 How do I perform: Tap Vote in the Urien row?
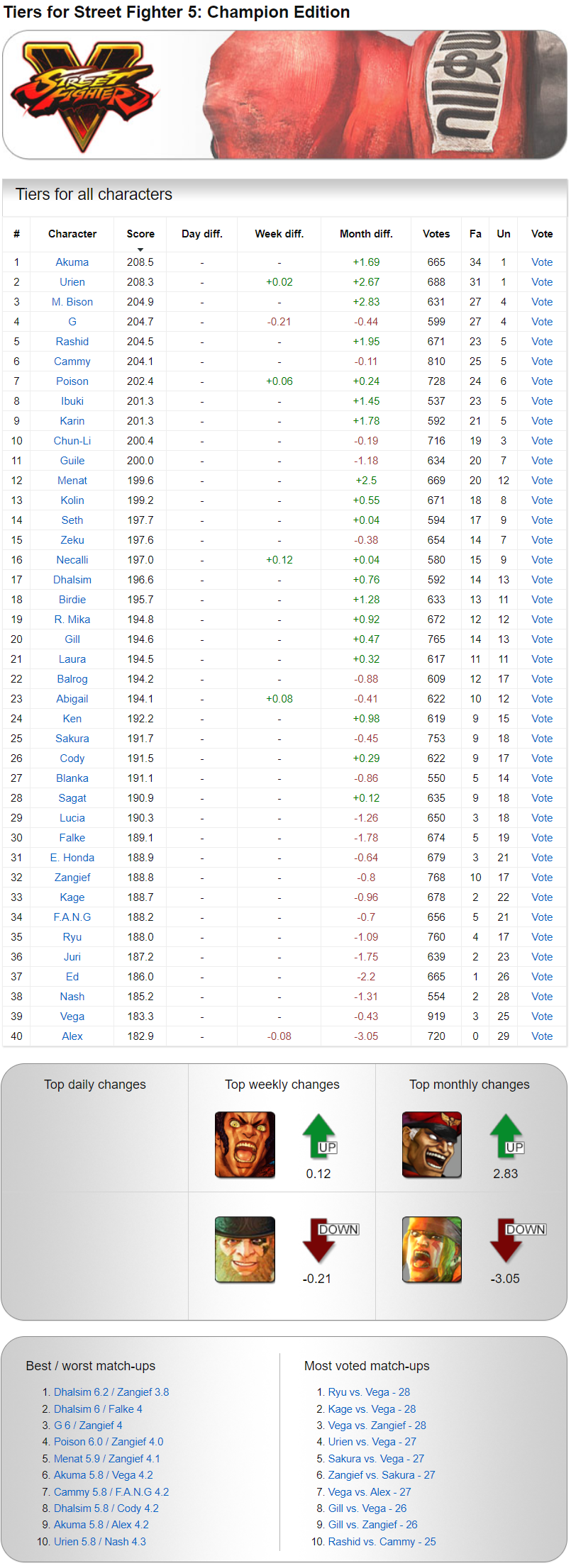pyautogui.click(x=541, y=282)
